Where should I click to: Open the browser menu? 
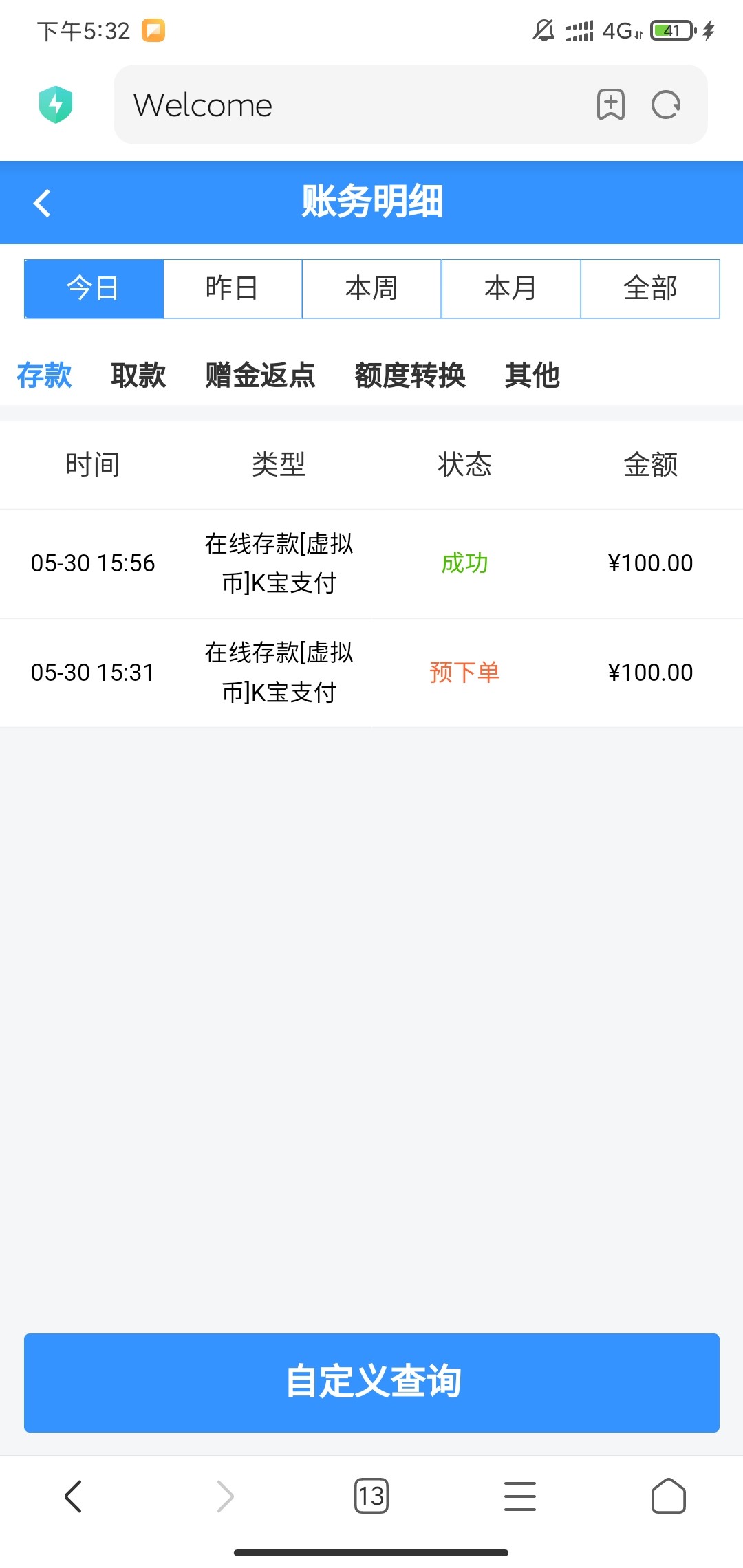point(520,1496)
